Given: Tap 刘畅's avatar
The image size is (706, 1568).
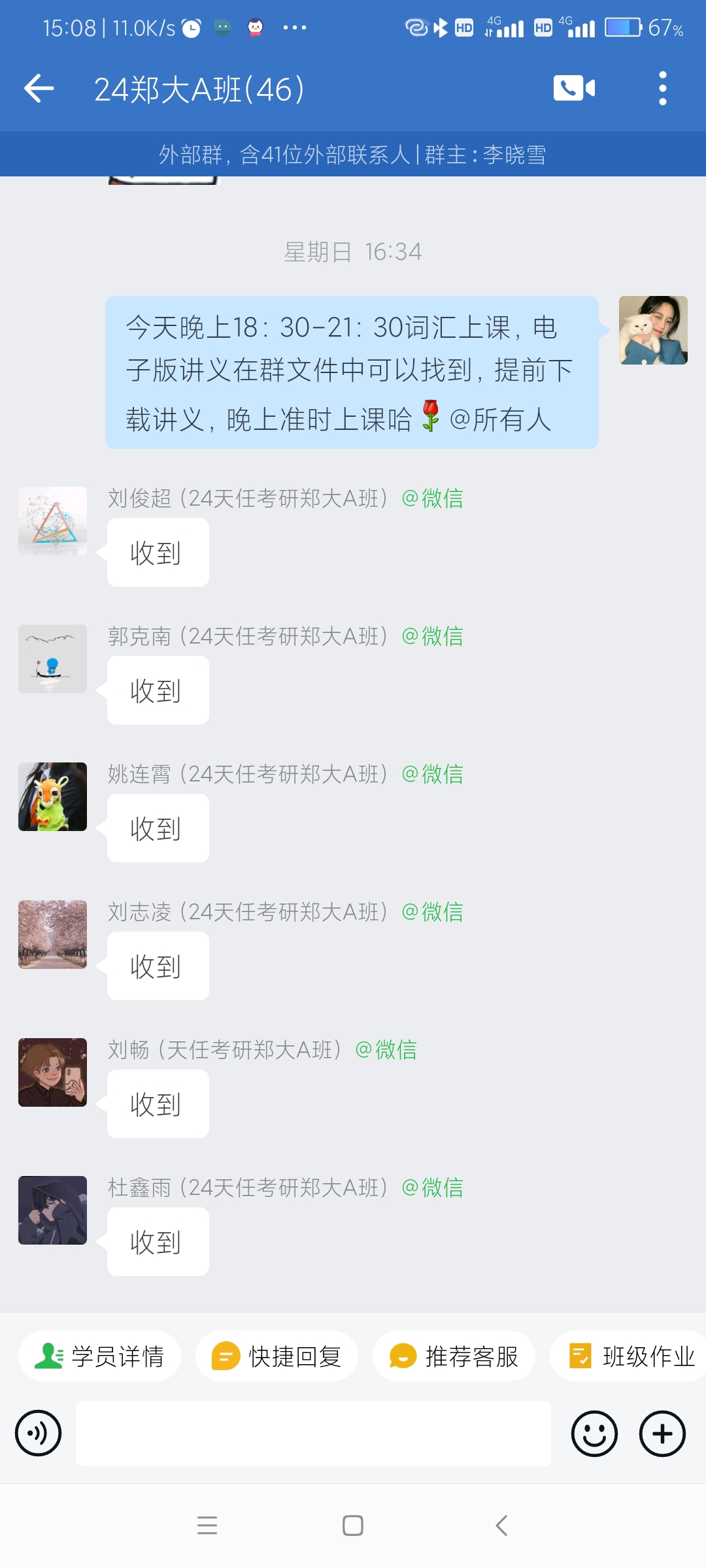Looking at the screenshot, I should pyautogui.click(x=52, y=1072).
